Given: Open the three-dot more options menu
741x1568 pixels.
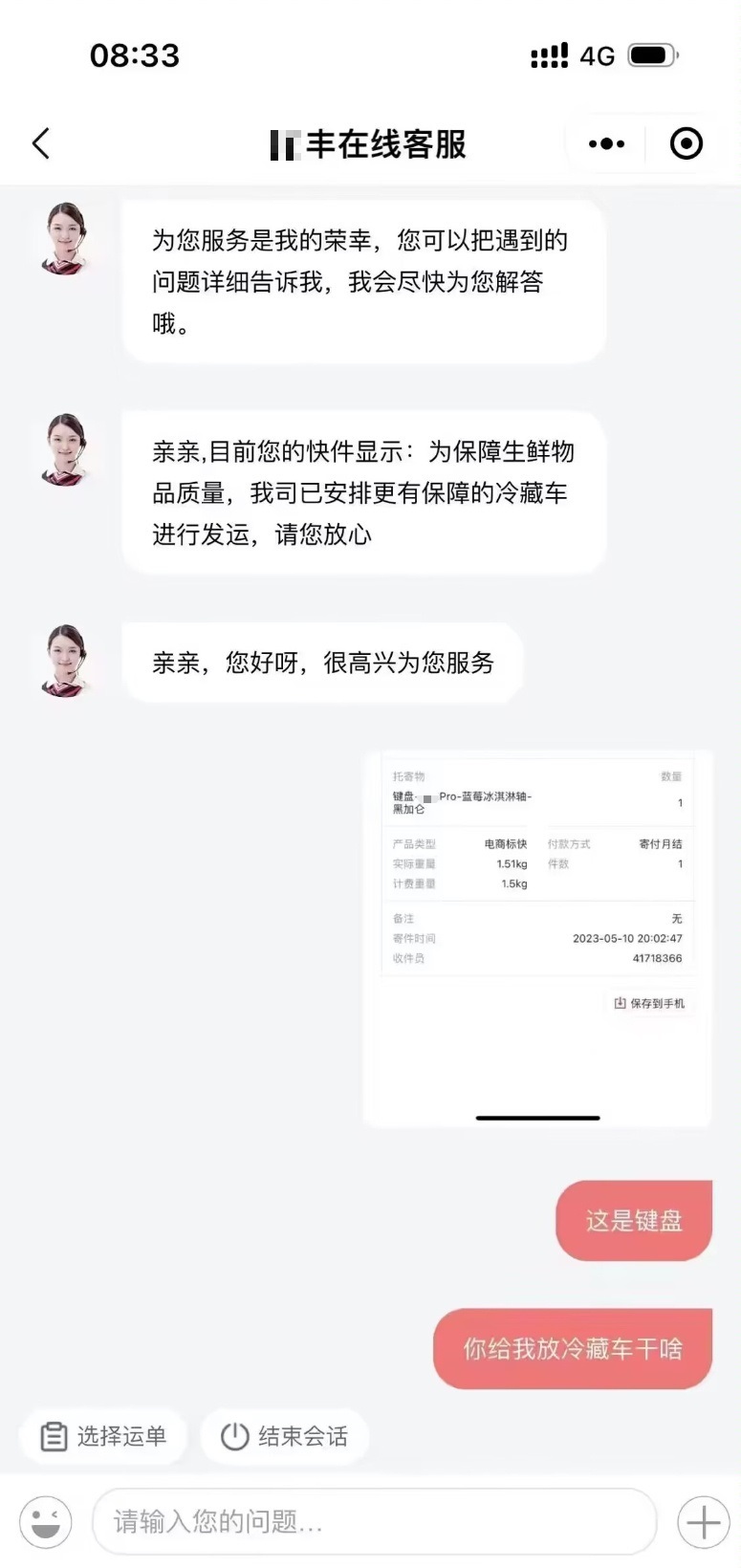Looking at the screenshot, I should tap(606, 143).
